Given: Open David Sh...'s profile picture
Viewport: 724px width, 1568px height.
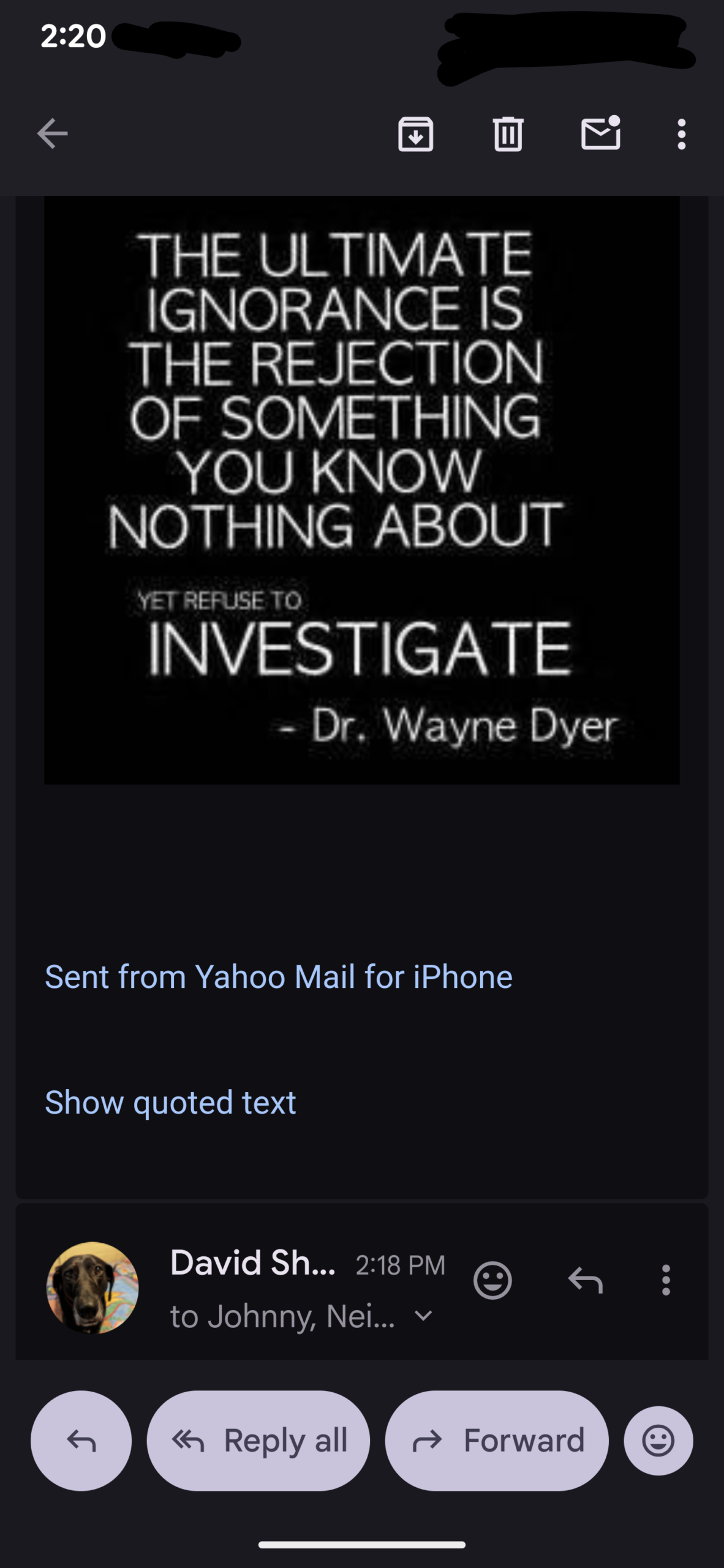Looking at the screenshot, I should pos(92,1287).
